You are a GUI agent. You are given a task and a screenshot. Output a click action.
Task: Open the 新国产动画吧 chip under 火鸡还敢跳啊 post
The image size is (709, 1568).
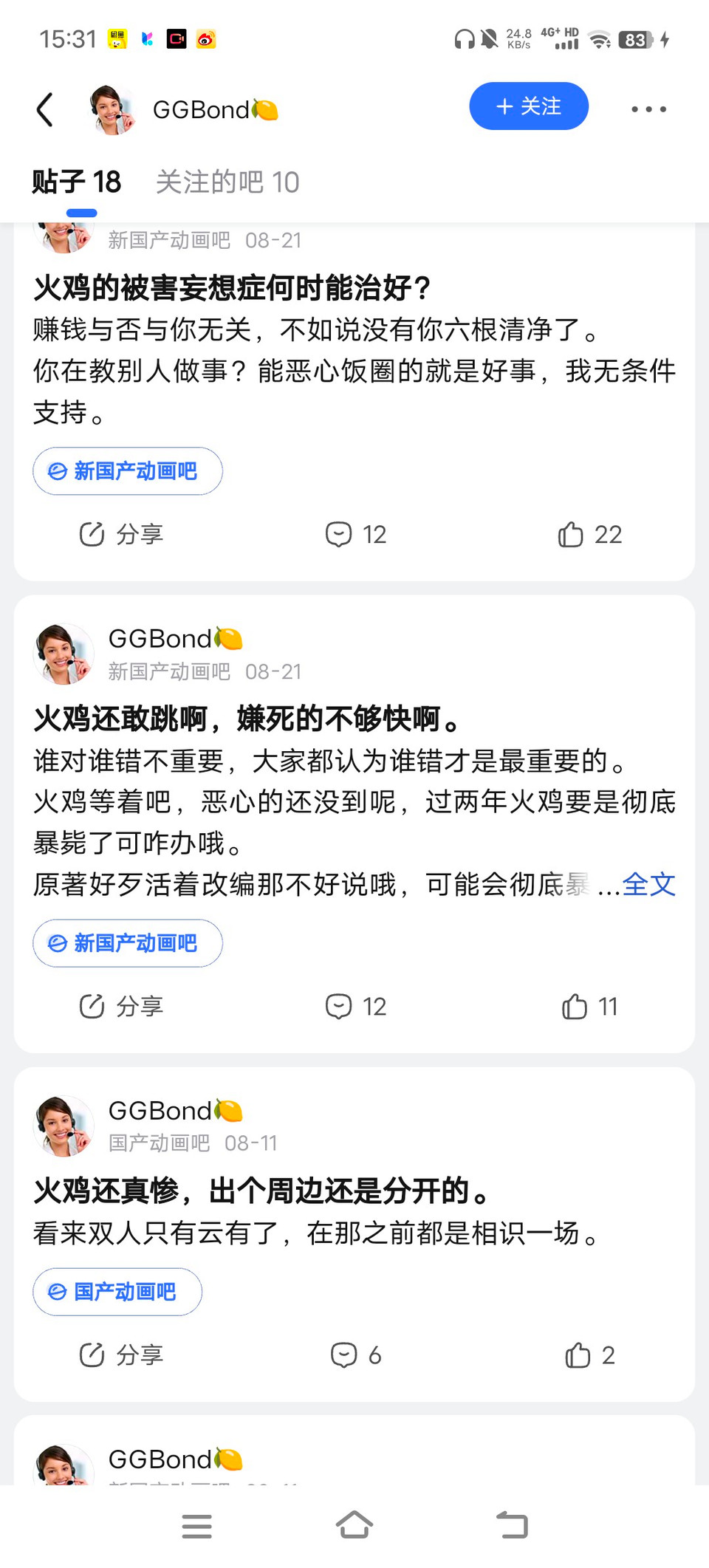pyautogui.click(x=127, y=943)
